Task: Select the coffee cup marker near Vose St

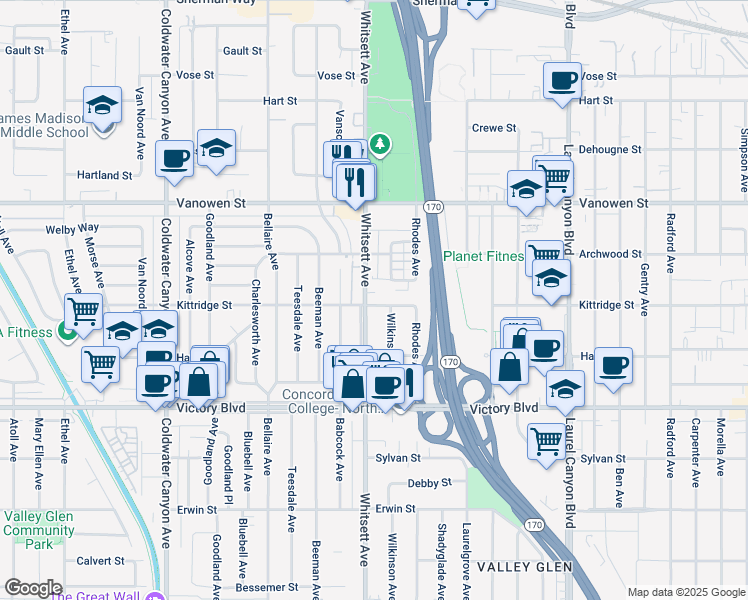Action: pos(562,84)
